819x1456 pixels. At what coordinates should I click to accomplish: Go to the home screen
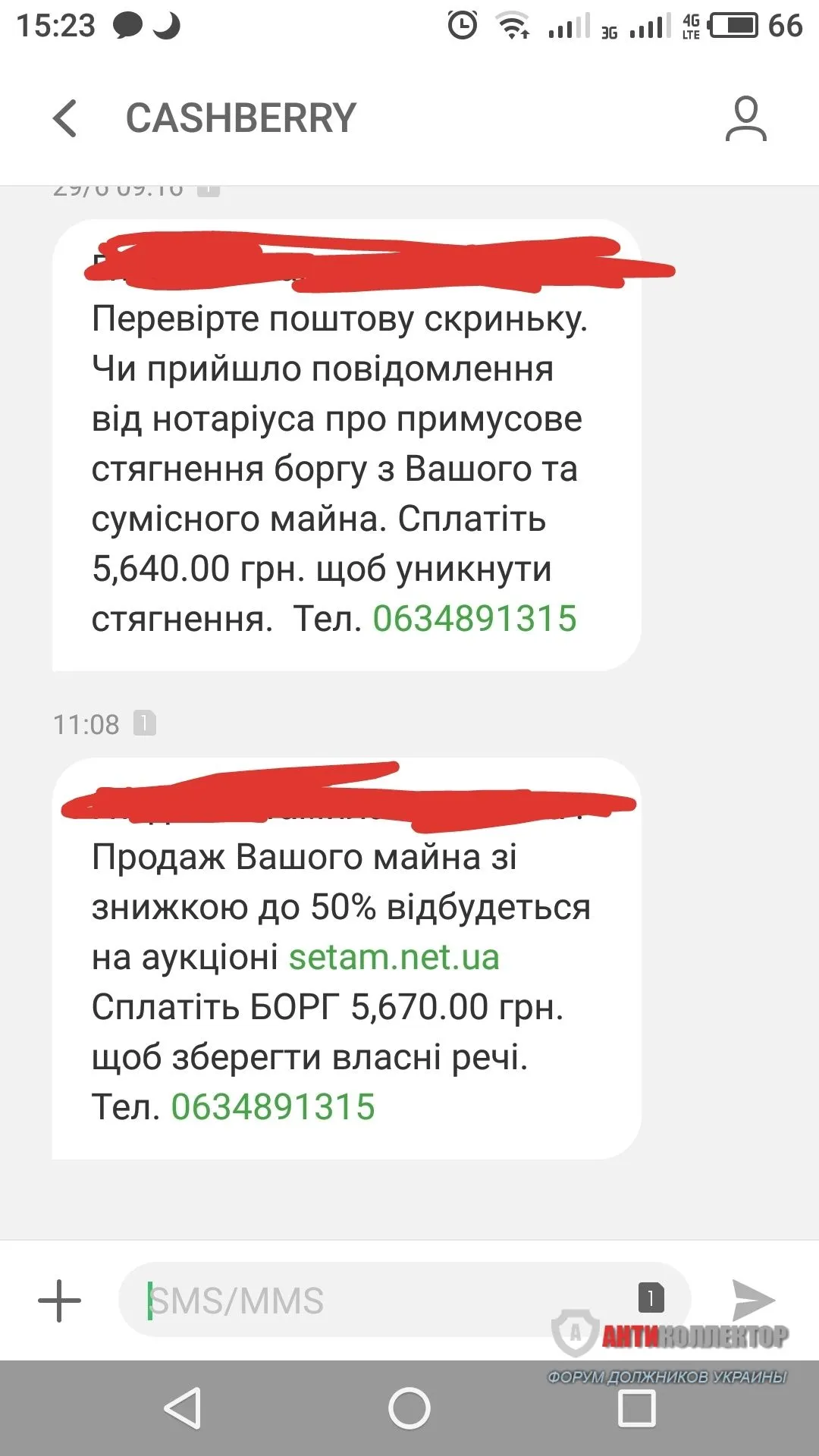[409, 1409]
